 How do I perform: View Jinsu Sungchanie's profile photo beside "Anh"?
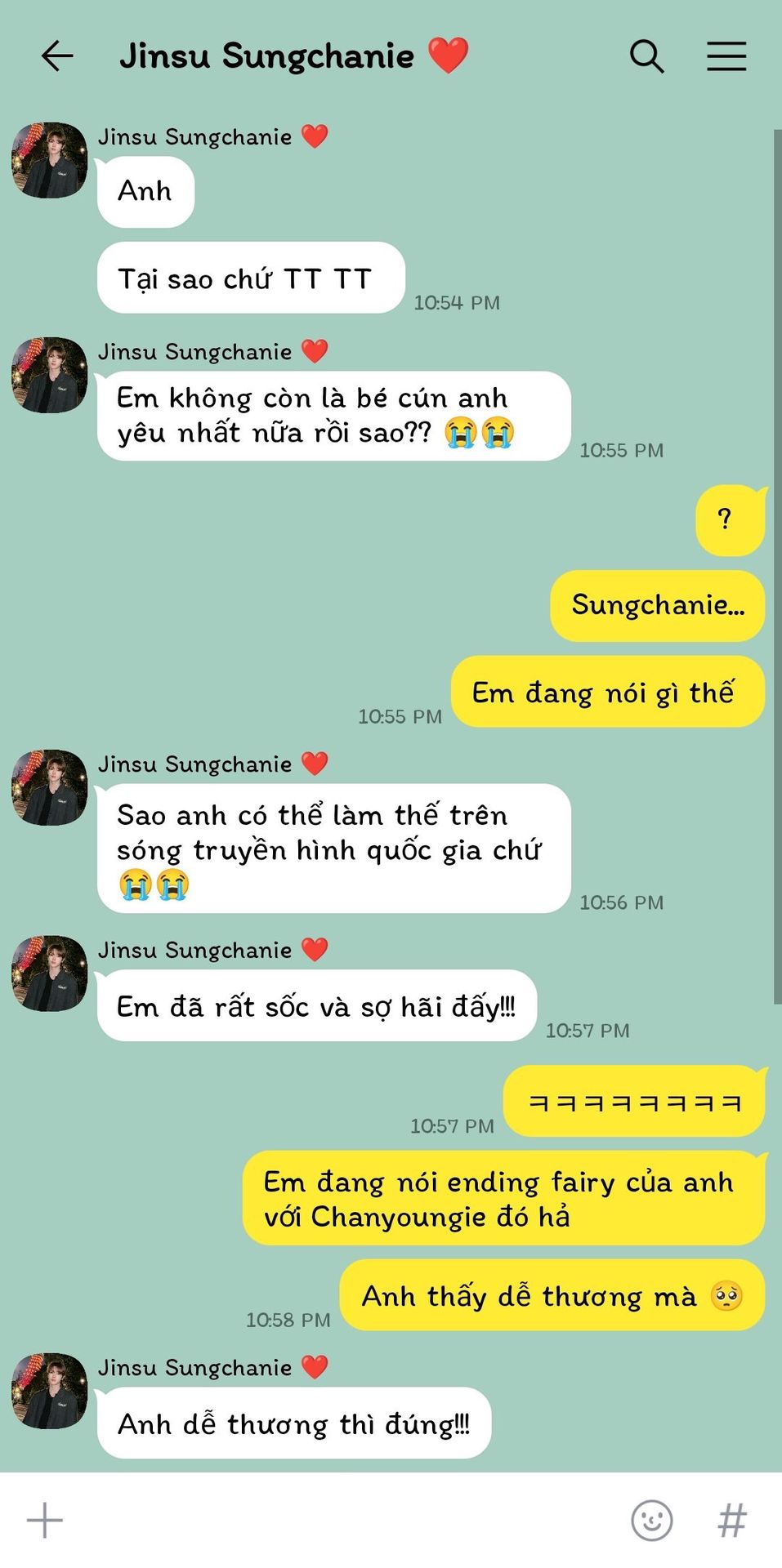50,161
